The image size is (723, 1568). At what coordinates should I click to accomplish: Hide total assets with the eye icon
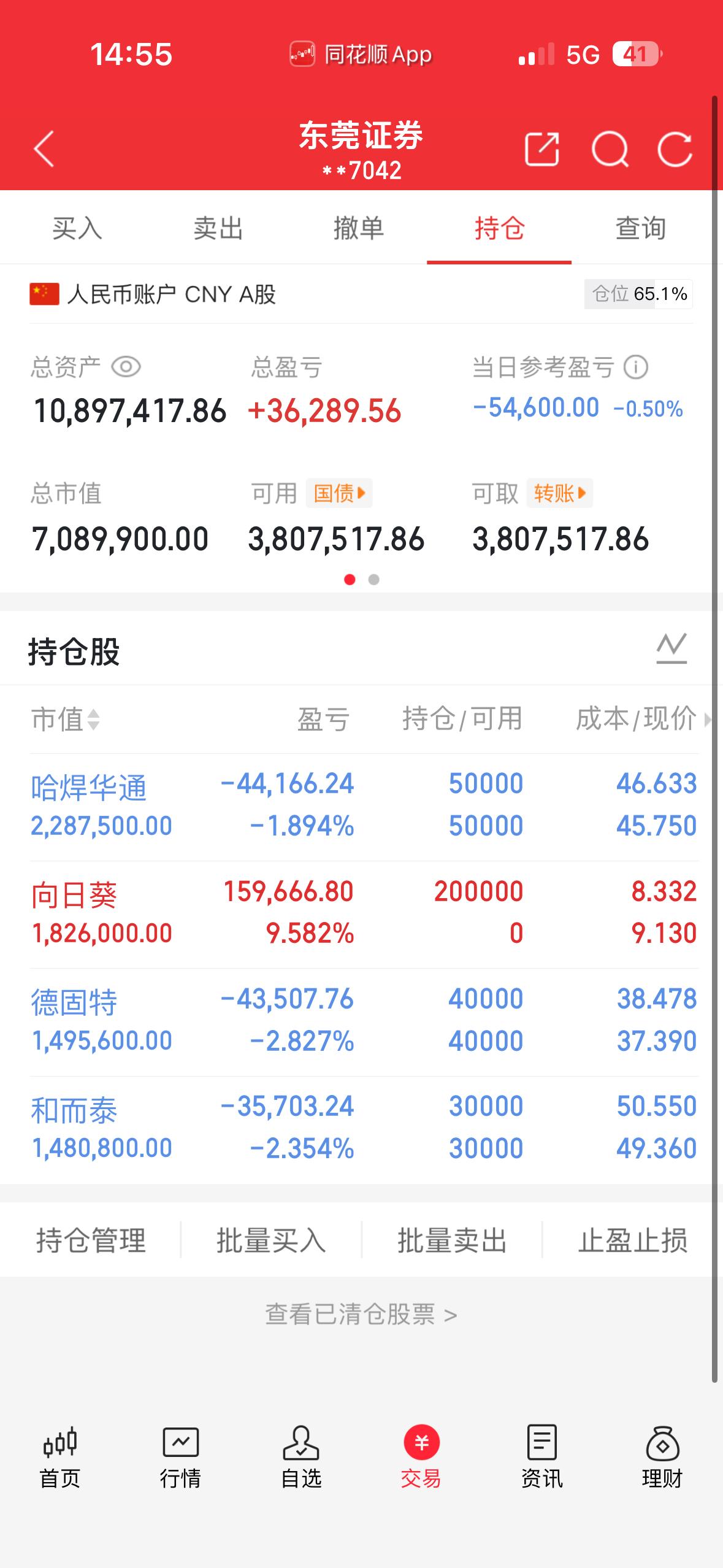tap(126, 367)
